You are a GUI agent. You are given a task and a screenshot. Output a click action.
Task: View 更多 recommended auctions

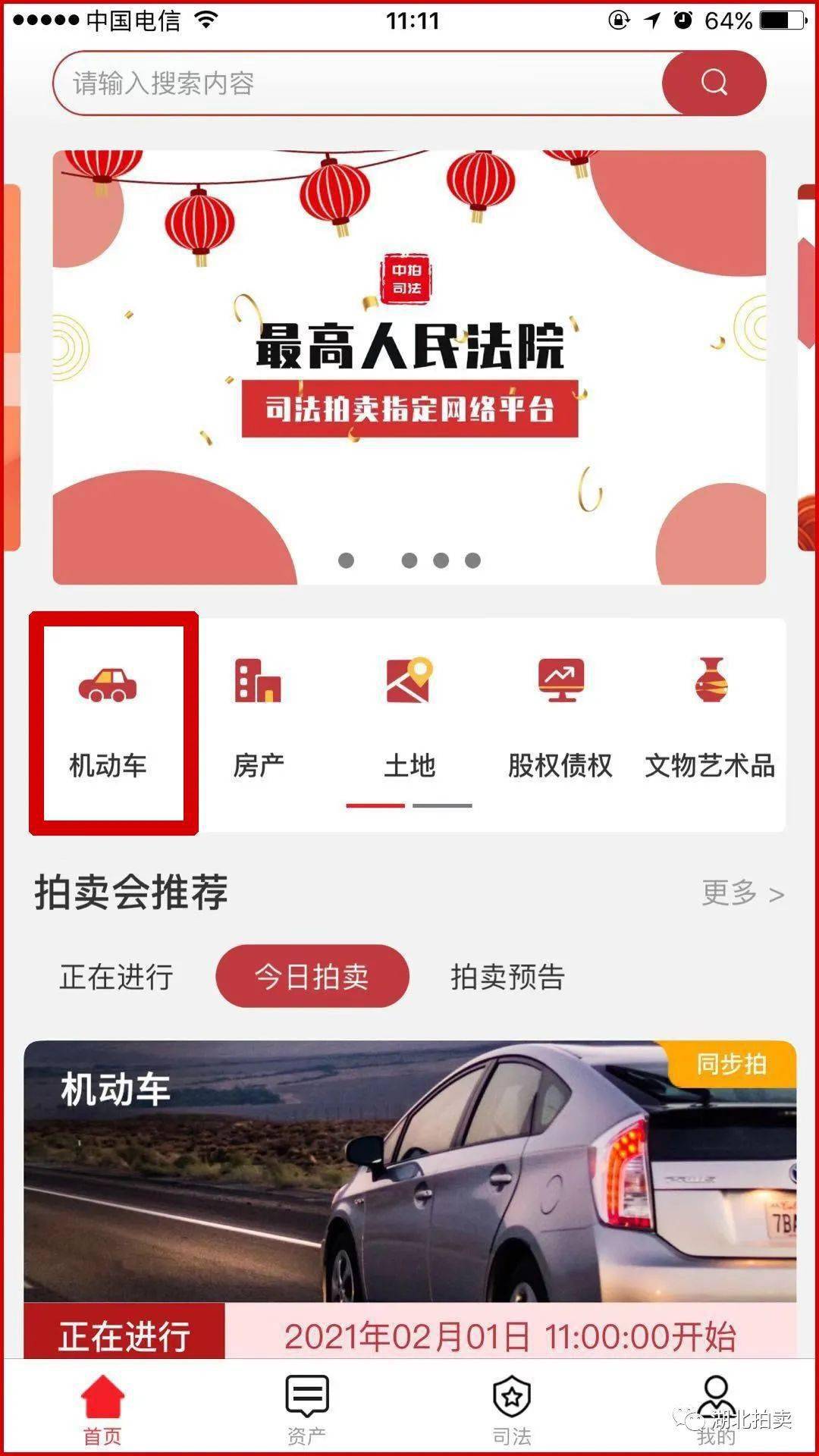742,893
